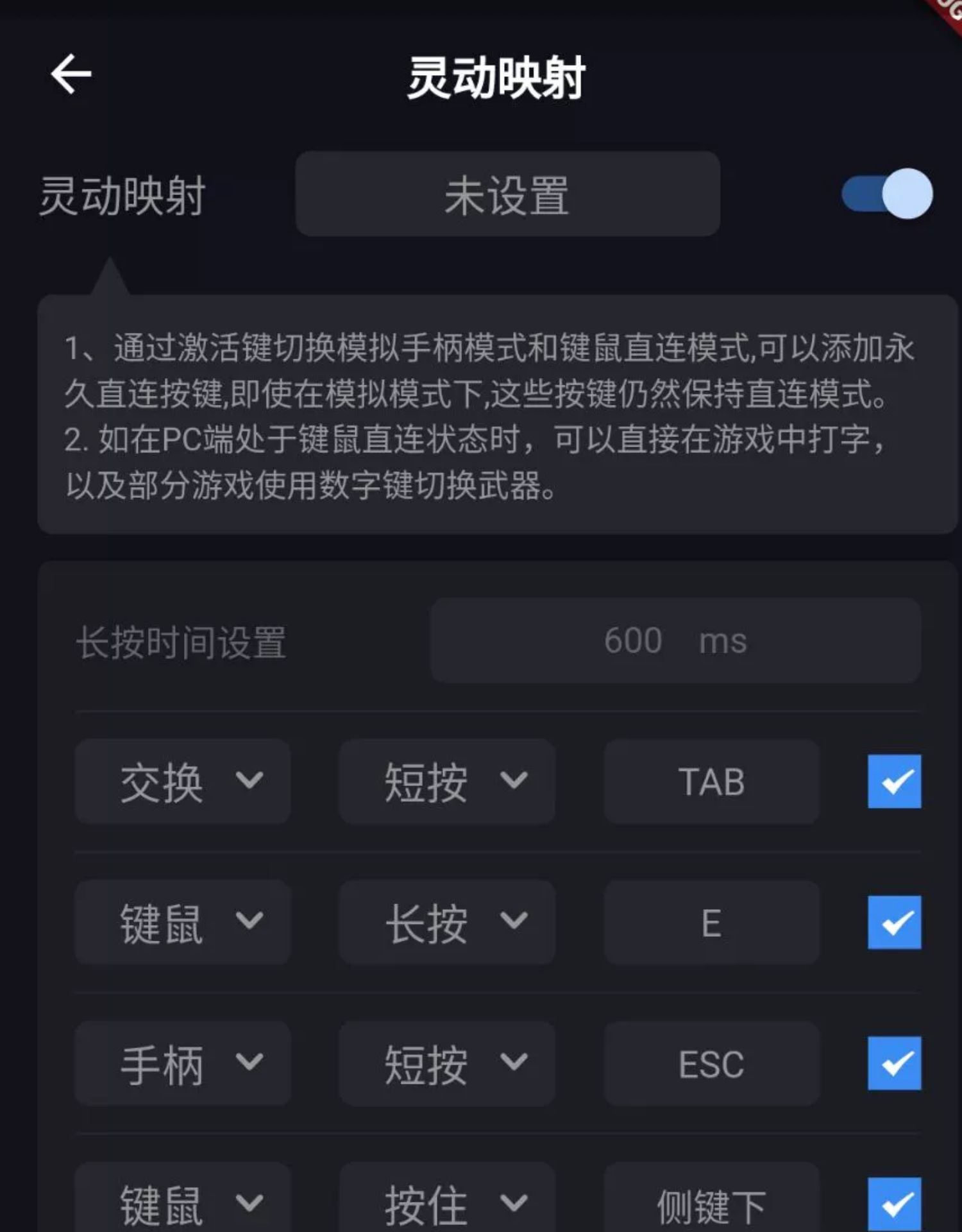The height and width of the screenshot is (1232, 962).
Task: Tap the 未设置 activation key button
Action: 507,194
